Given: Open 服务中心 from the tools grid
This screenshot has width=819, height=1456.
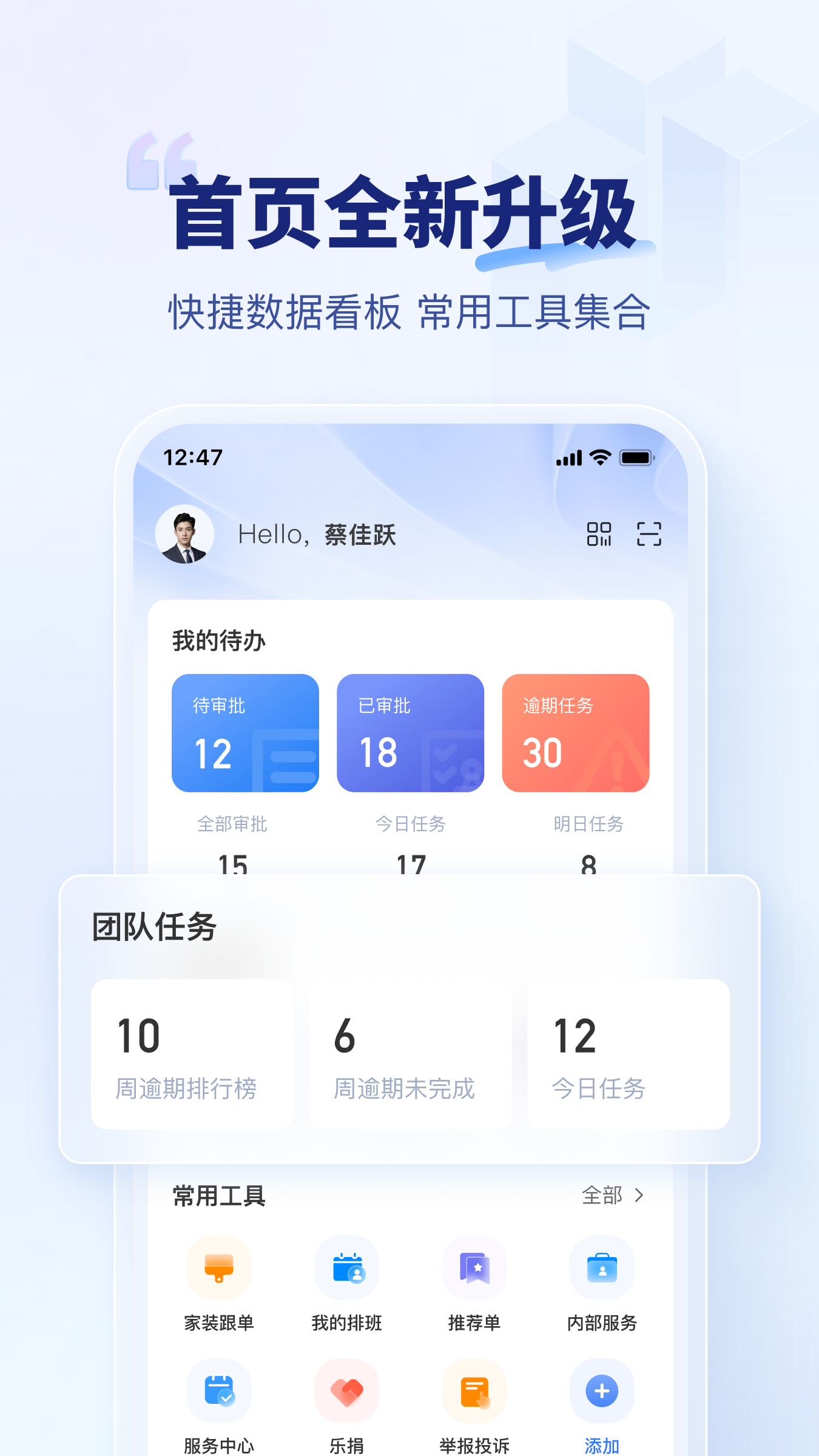Looking at the screenshot, I should tap(218, 1391).
